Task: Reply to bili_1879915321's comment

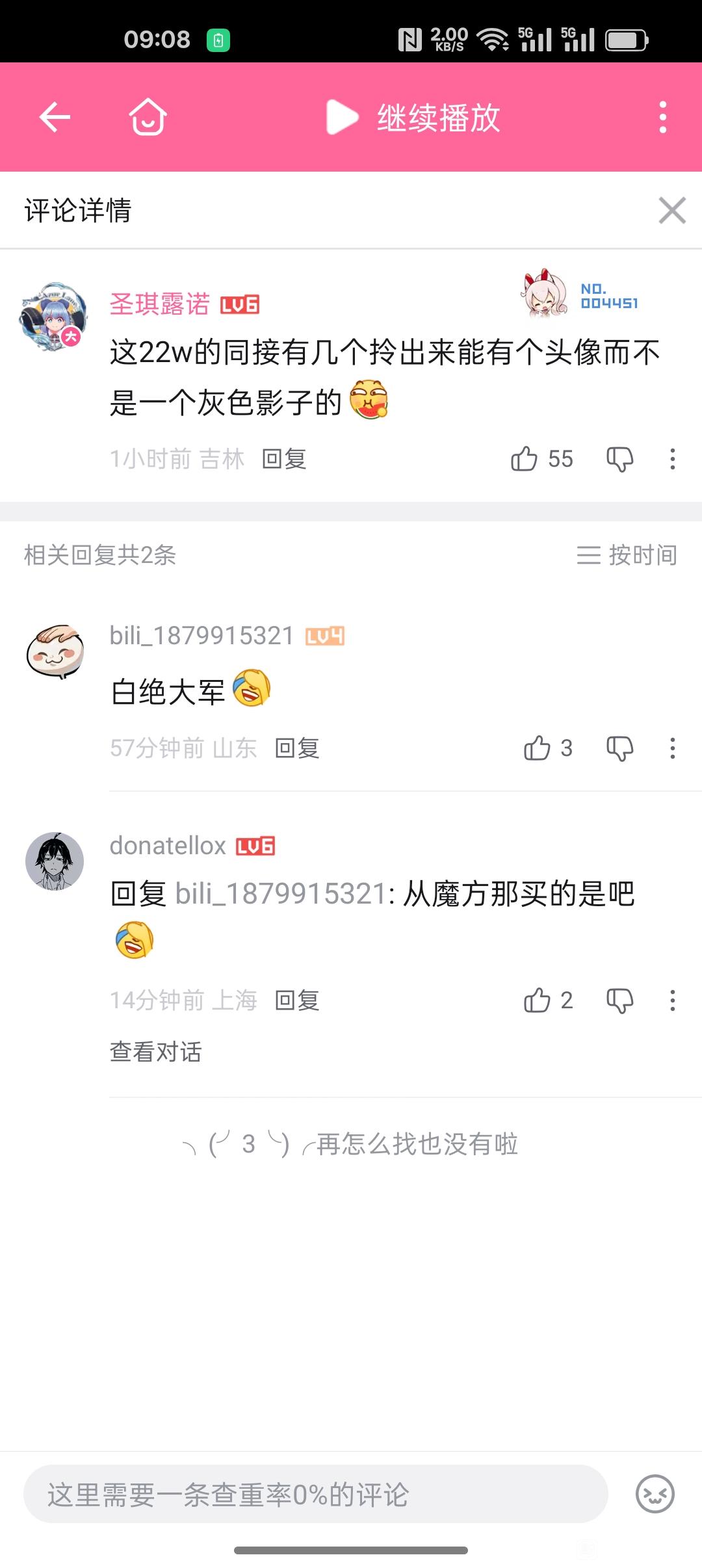Action: 297,748
